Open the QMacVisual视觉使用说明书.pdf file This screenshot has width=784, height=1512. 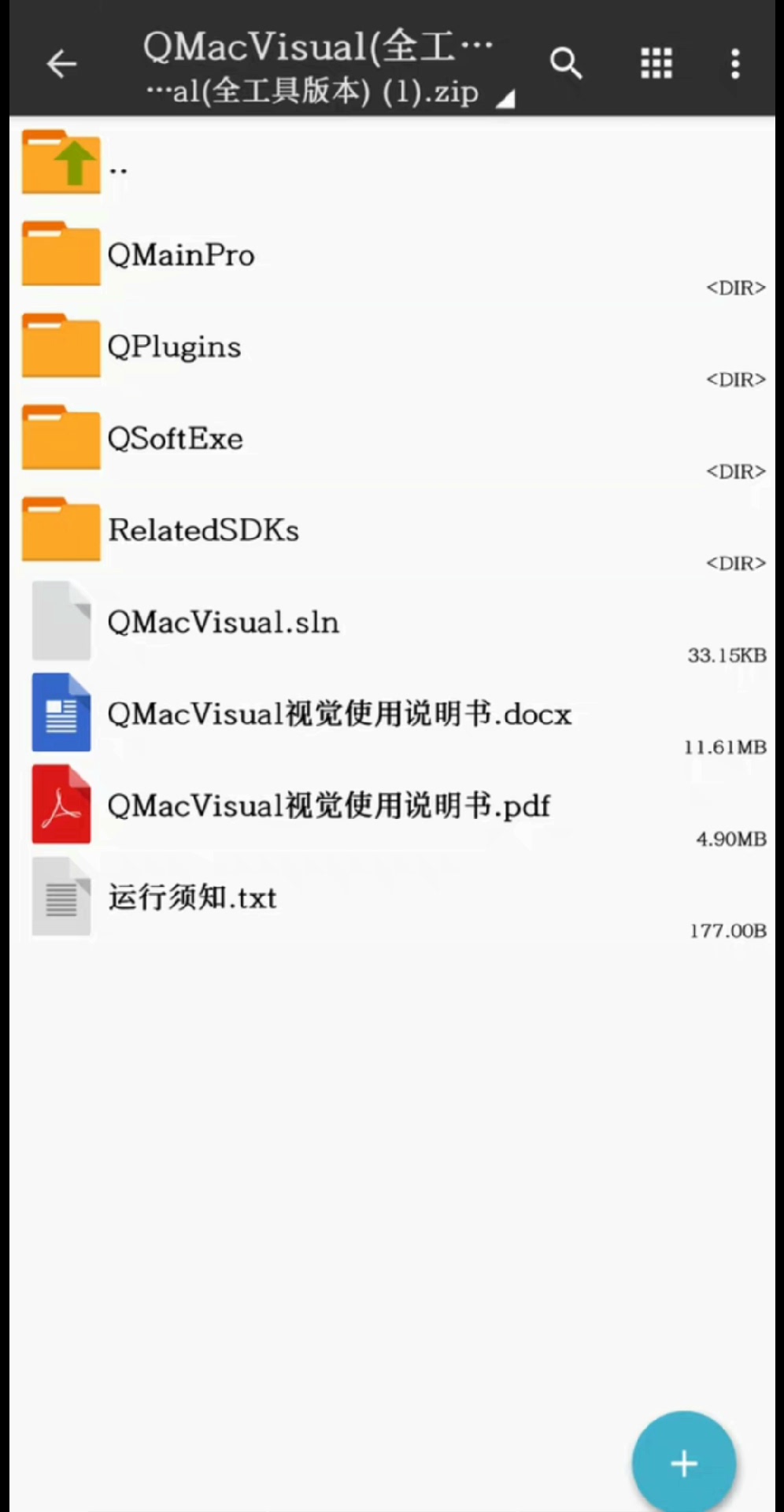click(x=392, y=806)
